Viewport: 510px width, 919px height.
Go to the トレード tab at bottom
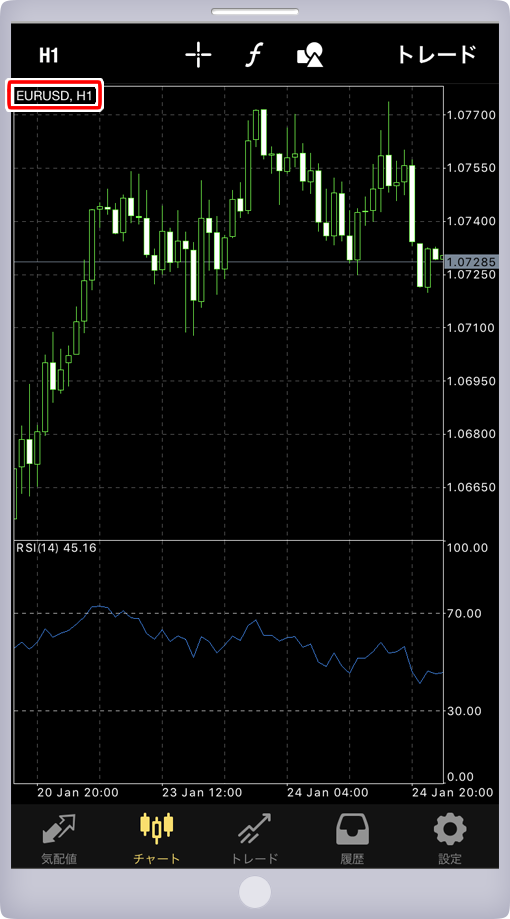254,839
